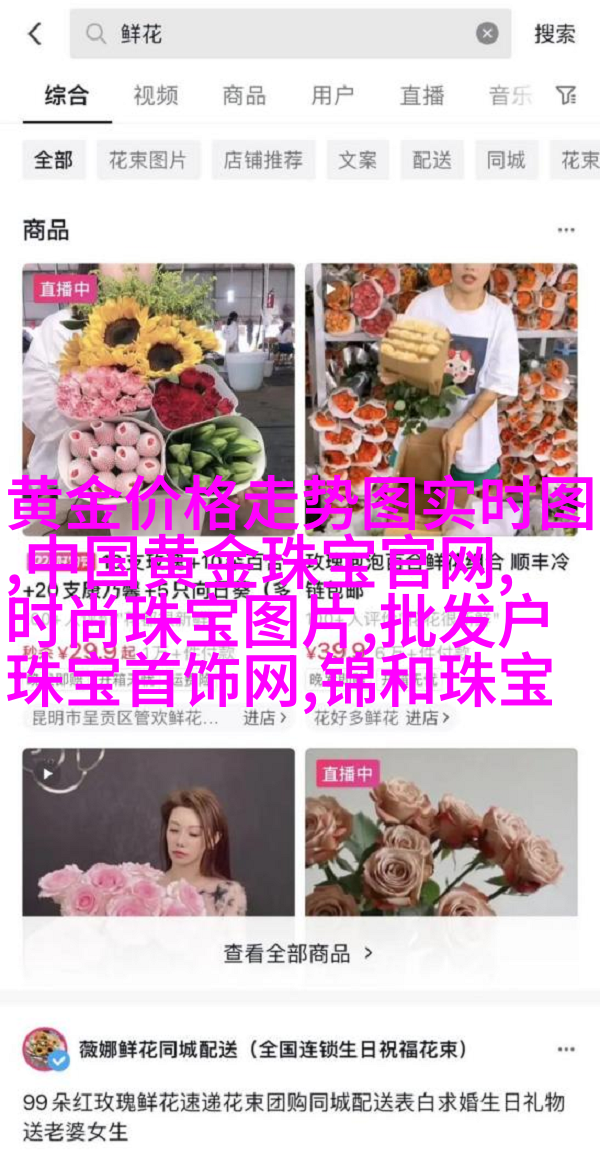600x1168 pixels.
Task: Select the 配送 chip
Action: click(x=432, y=160)
